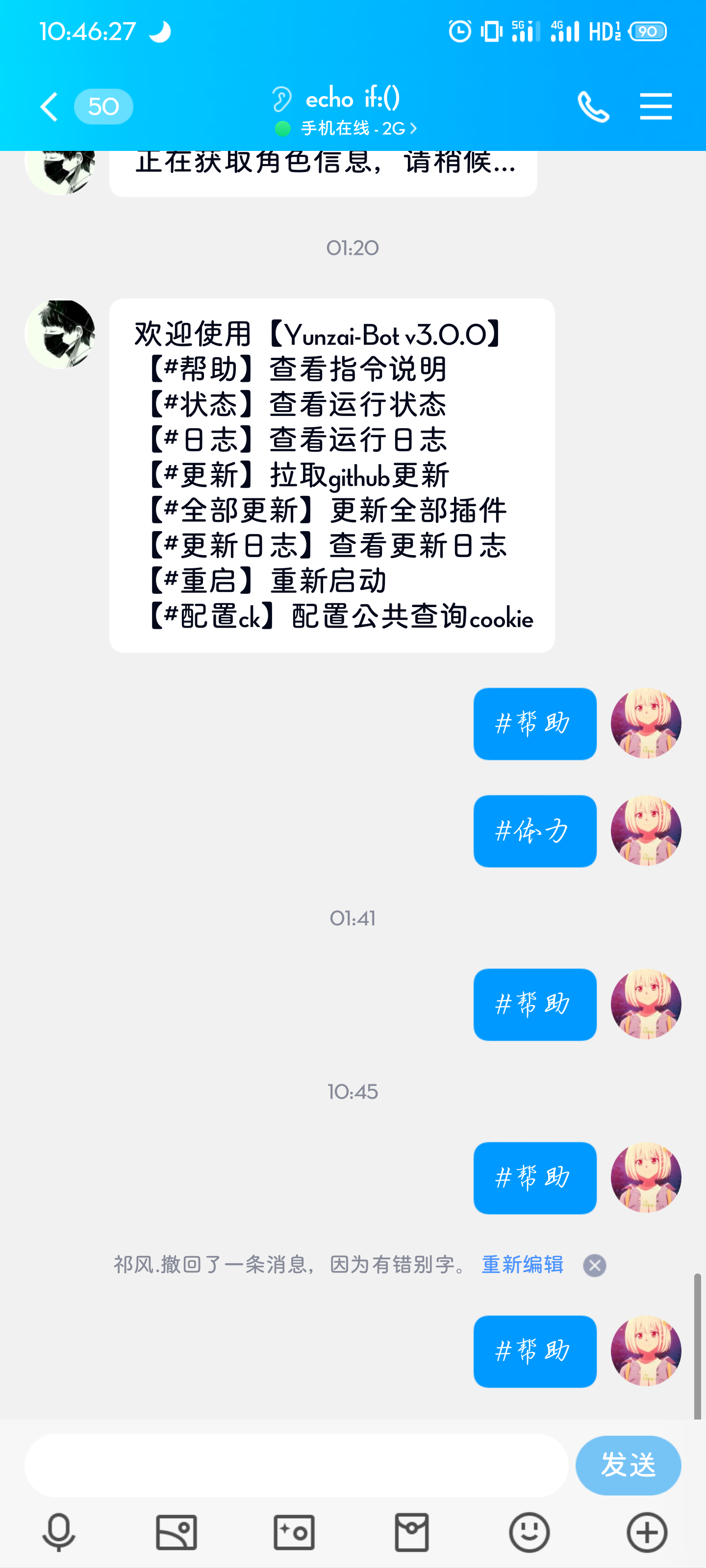The image size is (706, 1568).
Task: Start a voice call with the phone icon
Action: 594,106
